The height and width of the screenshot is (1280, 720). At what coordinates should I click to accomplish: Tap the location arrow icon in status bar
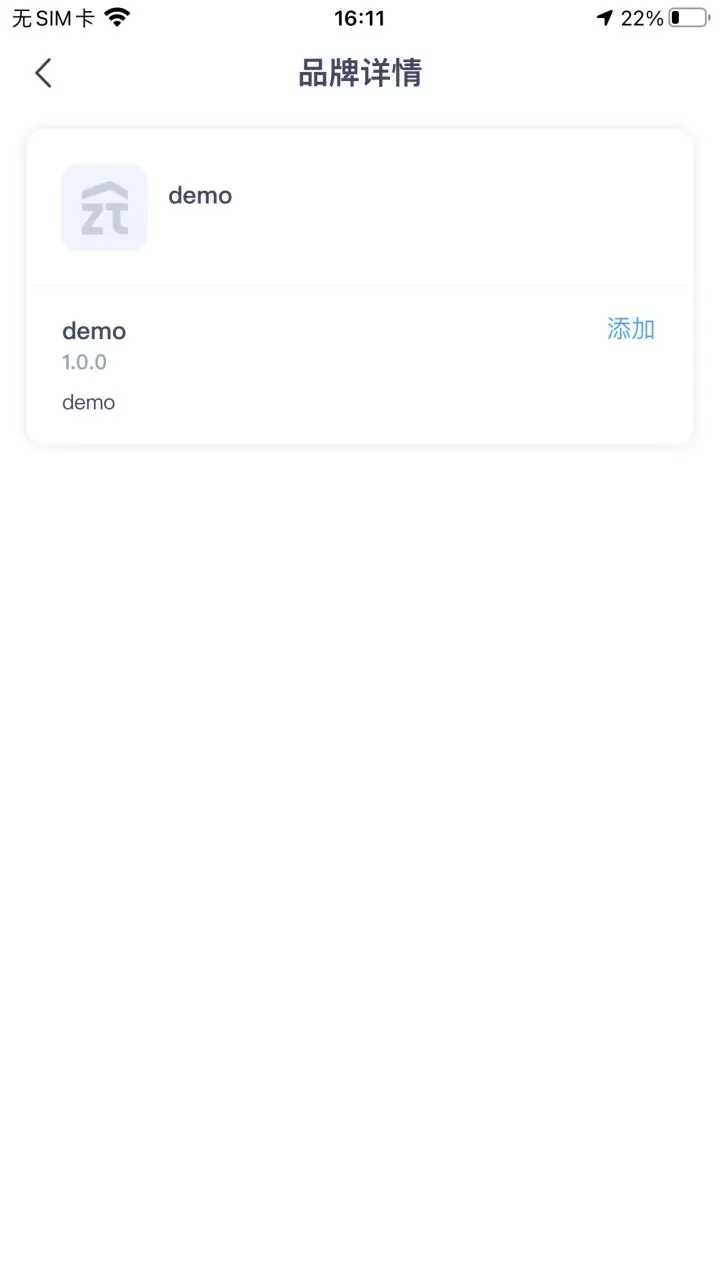pyautogui.click(x=604, y=17)
